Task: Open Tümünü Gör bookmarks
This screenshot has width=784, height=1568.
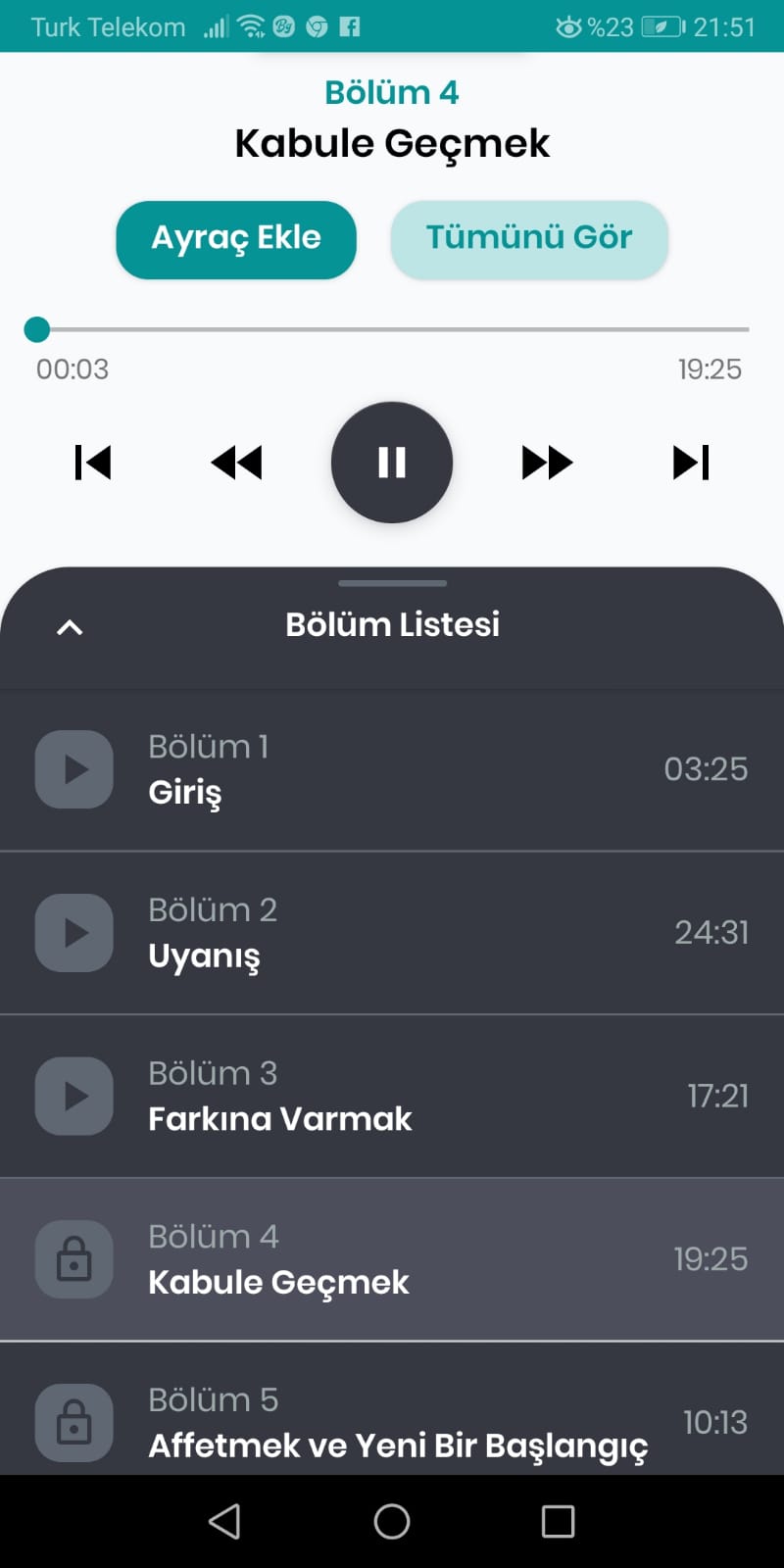Action: click(529, 239)
